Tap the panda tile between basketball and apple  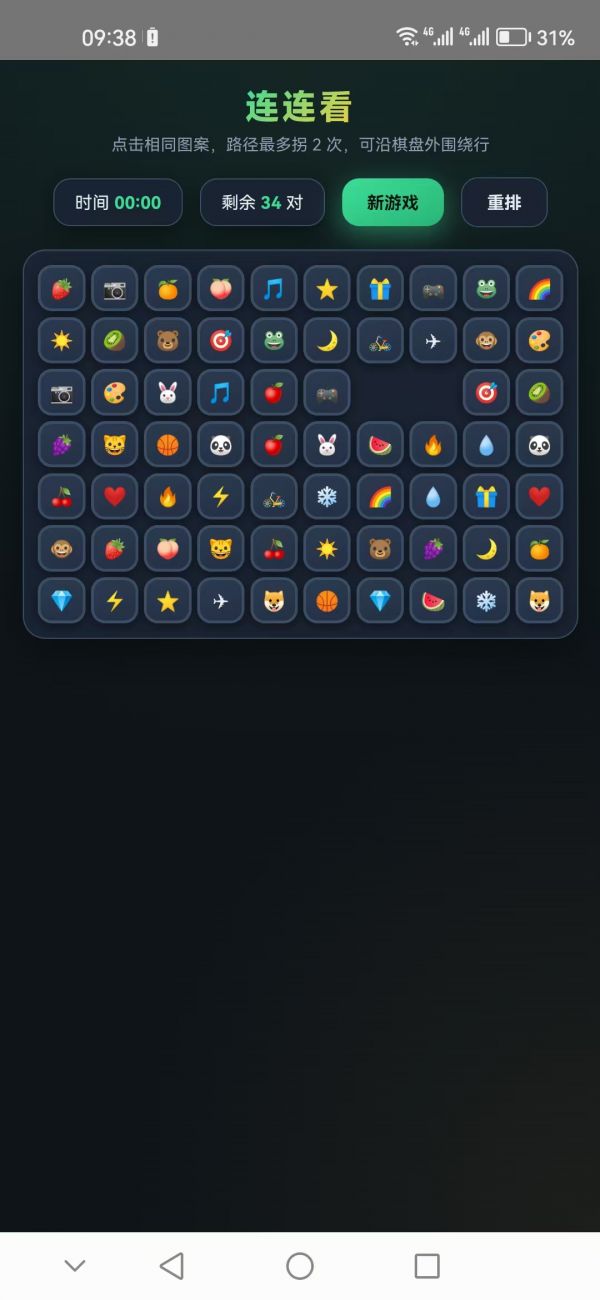[221, 444]
